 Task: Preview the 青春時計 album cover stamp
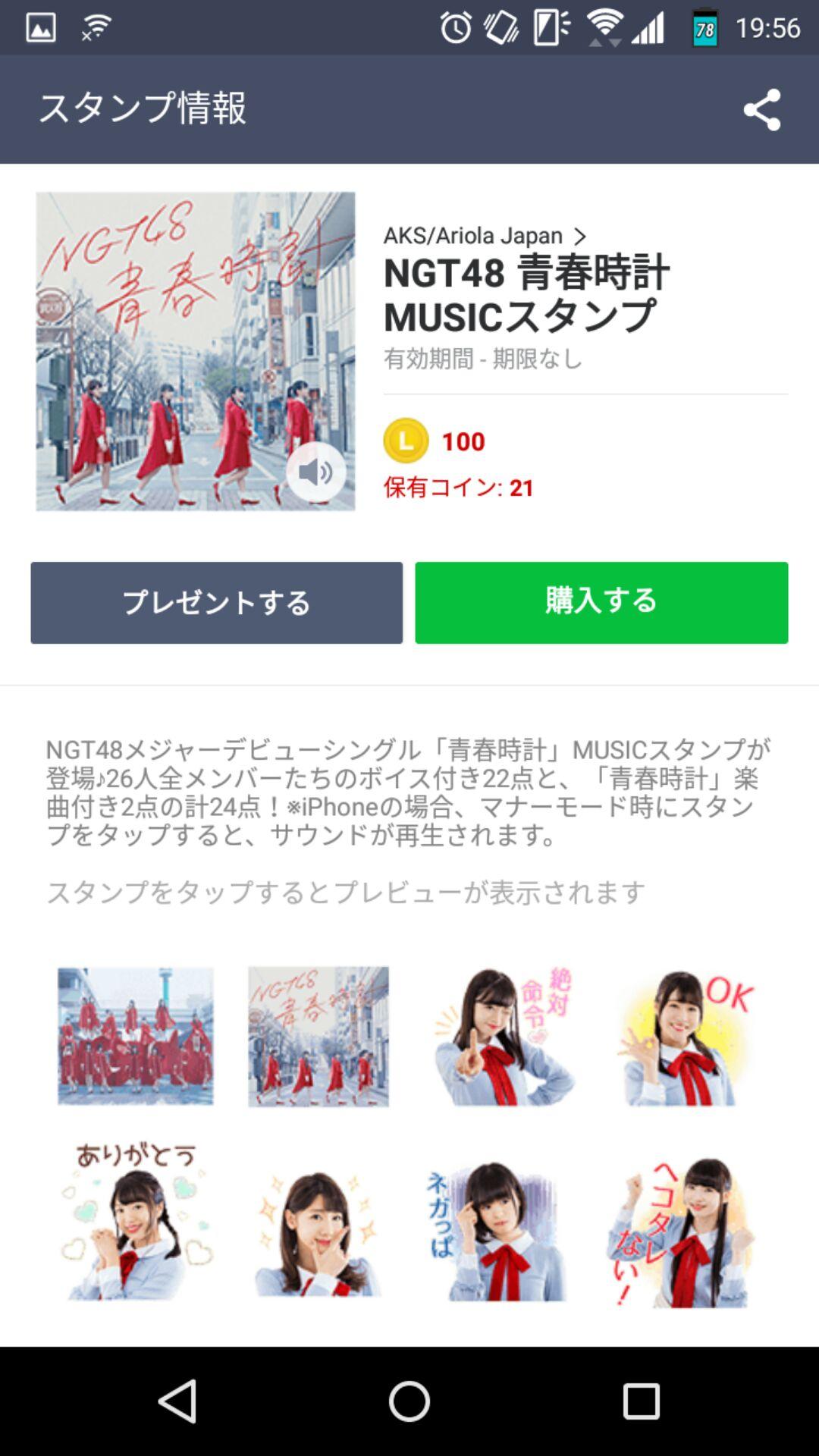point(318,1036)
